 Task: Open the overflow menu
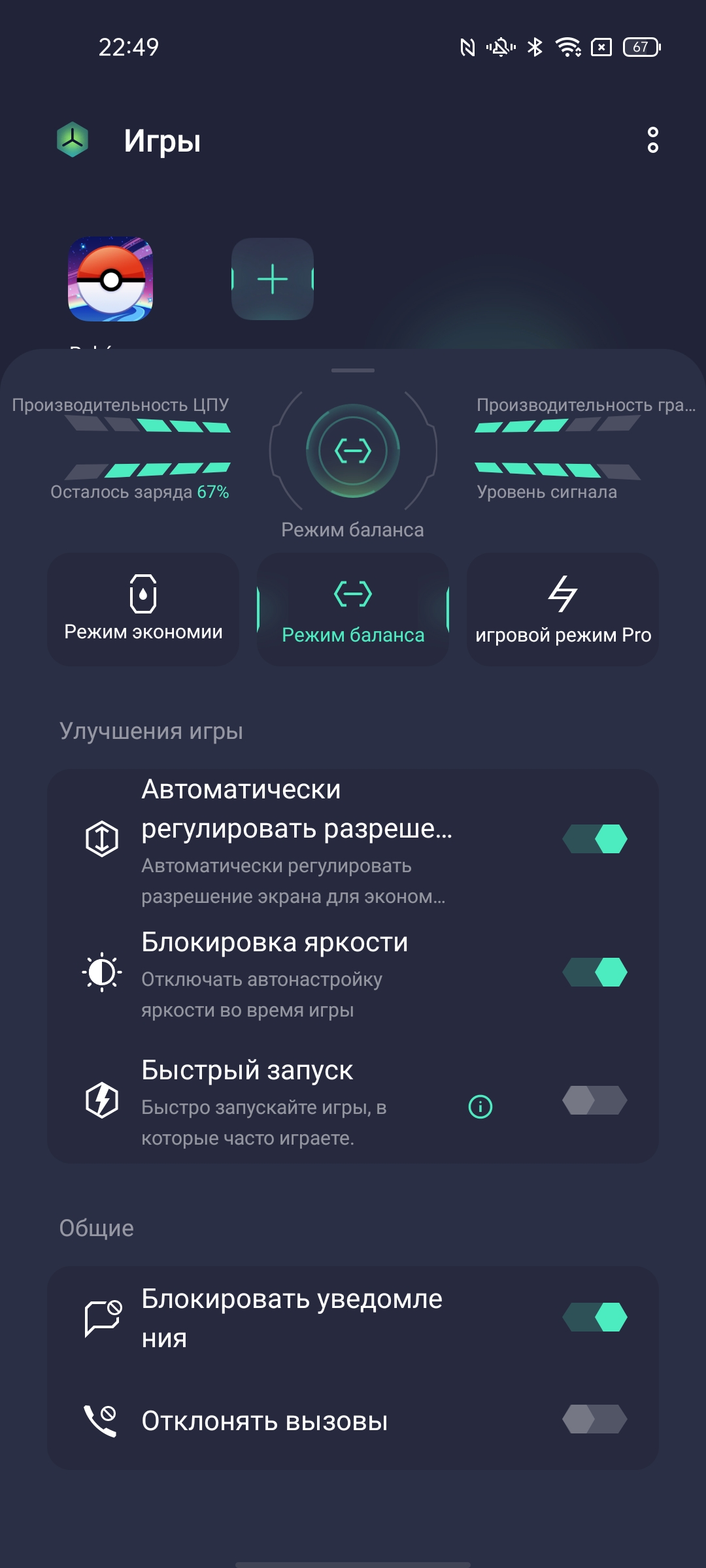click(652, 140)
